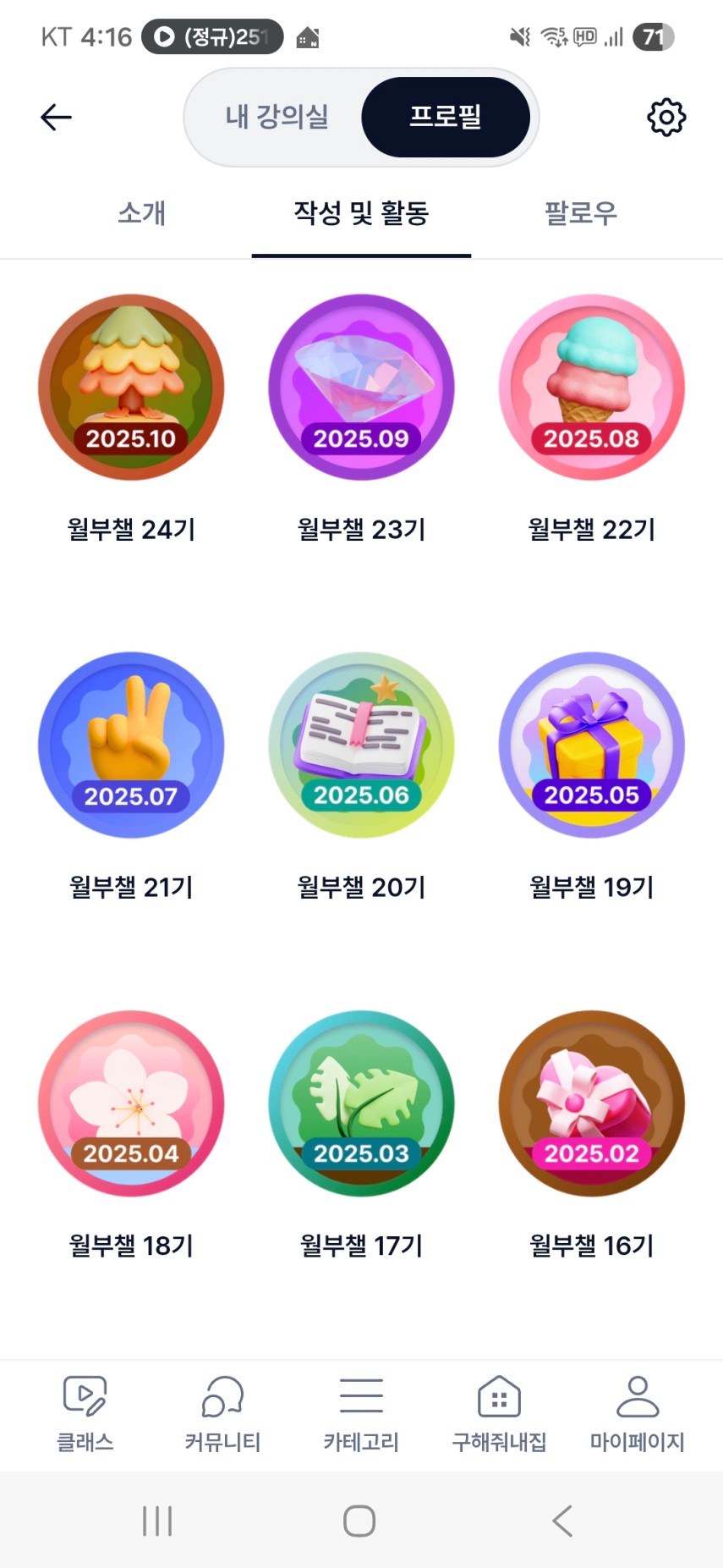Select the 월부챌 19기 gift badge
Screen dimensions: 723x1568
coord(592,745)
